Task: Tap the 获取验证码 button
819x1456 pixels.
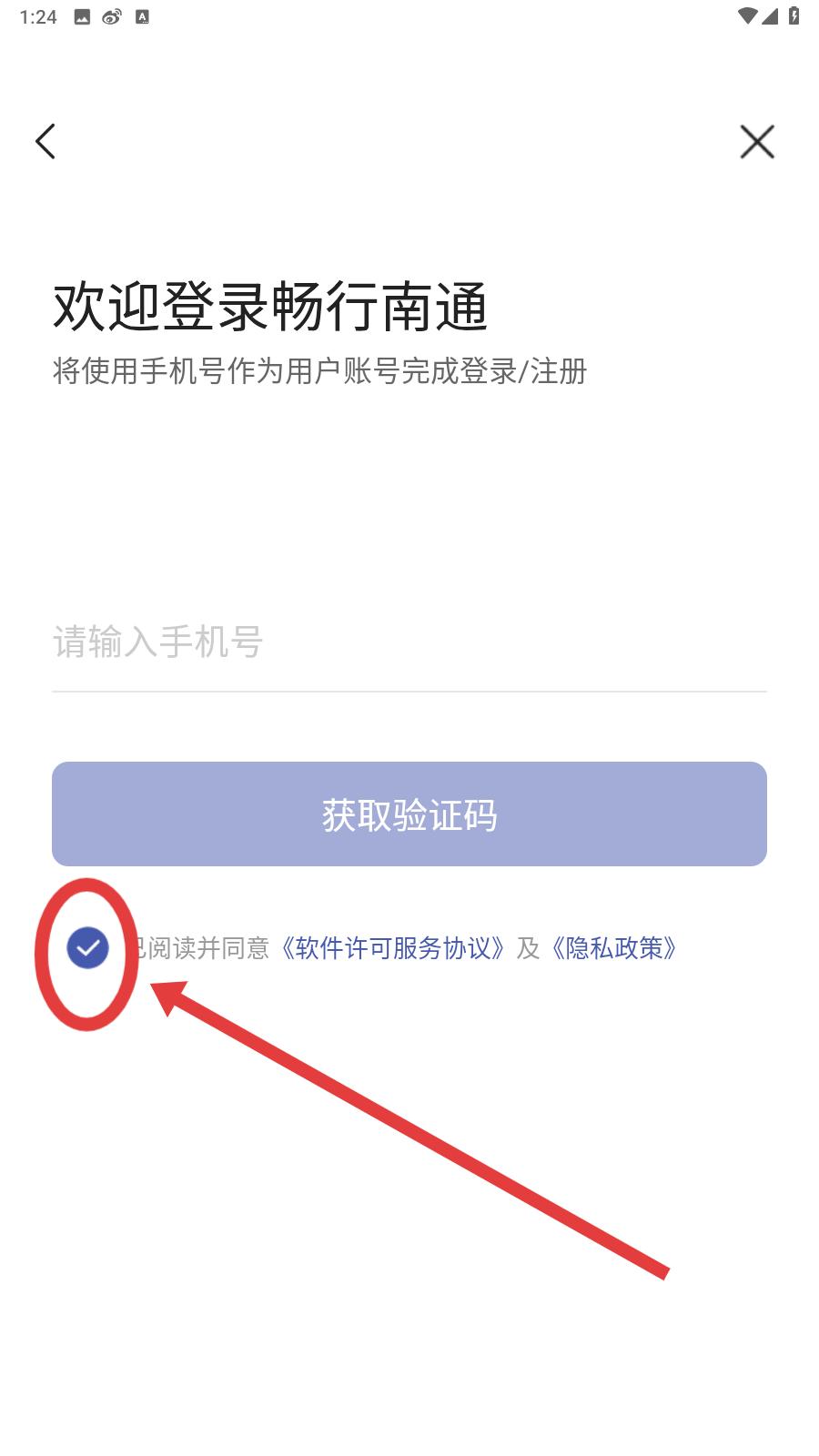Action: coord(409,814)
